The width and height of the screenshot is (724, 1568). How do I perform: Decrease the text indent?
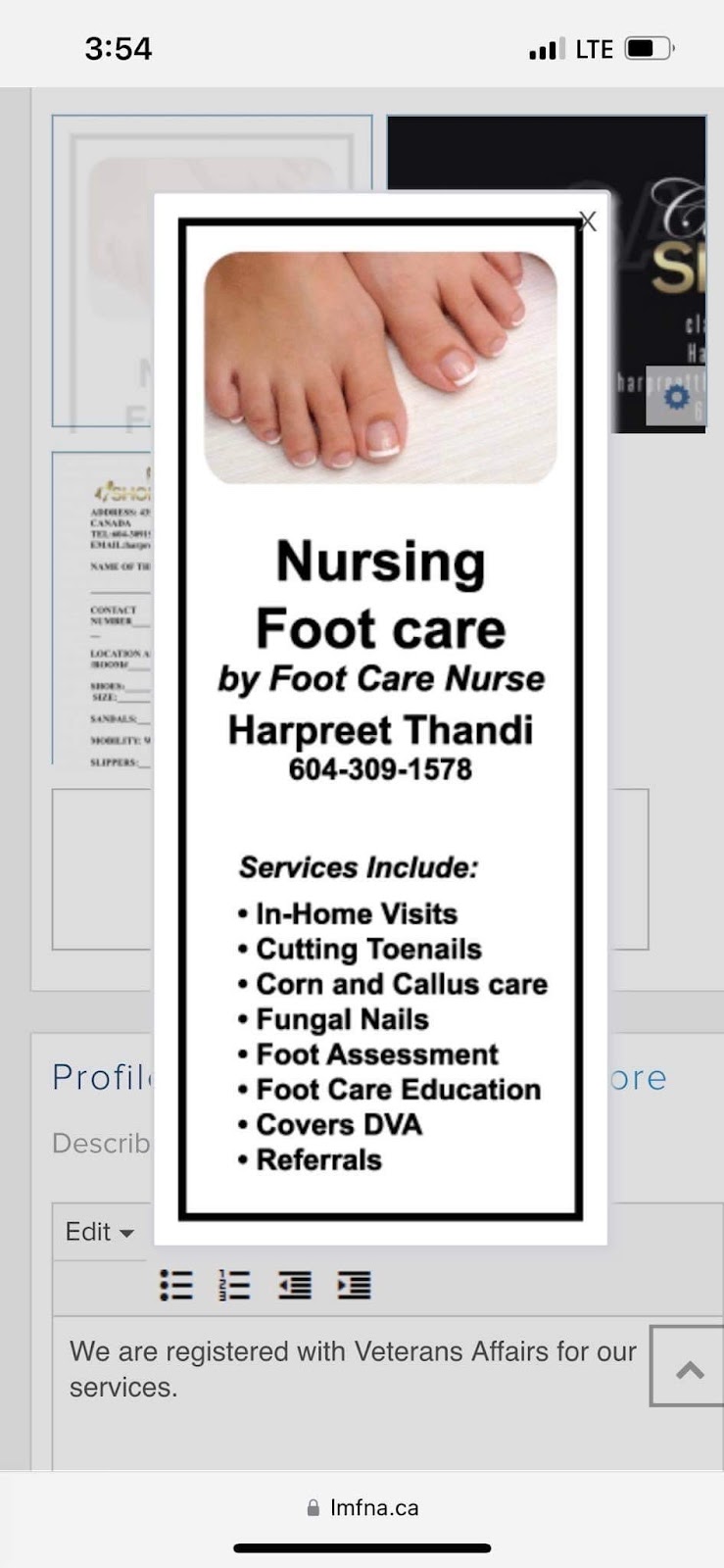click(x=294, y=1284)
